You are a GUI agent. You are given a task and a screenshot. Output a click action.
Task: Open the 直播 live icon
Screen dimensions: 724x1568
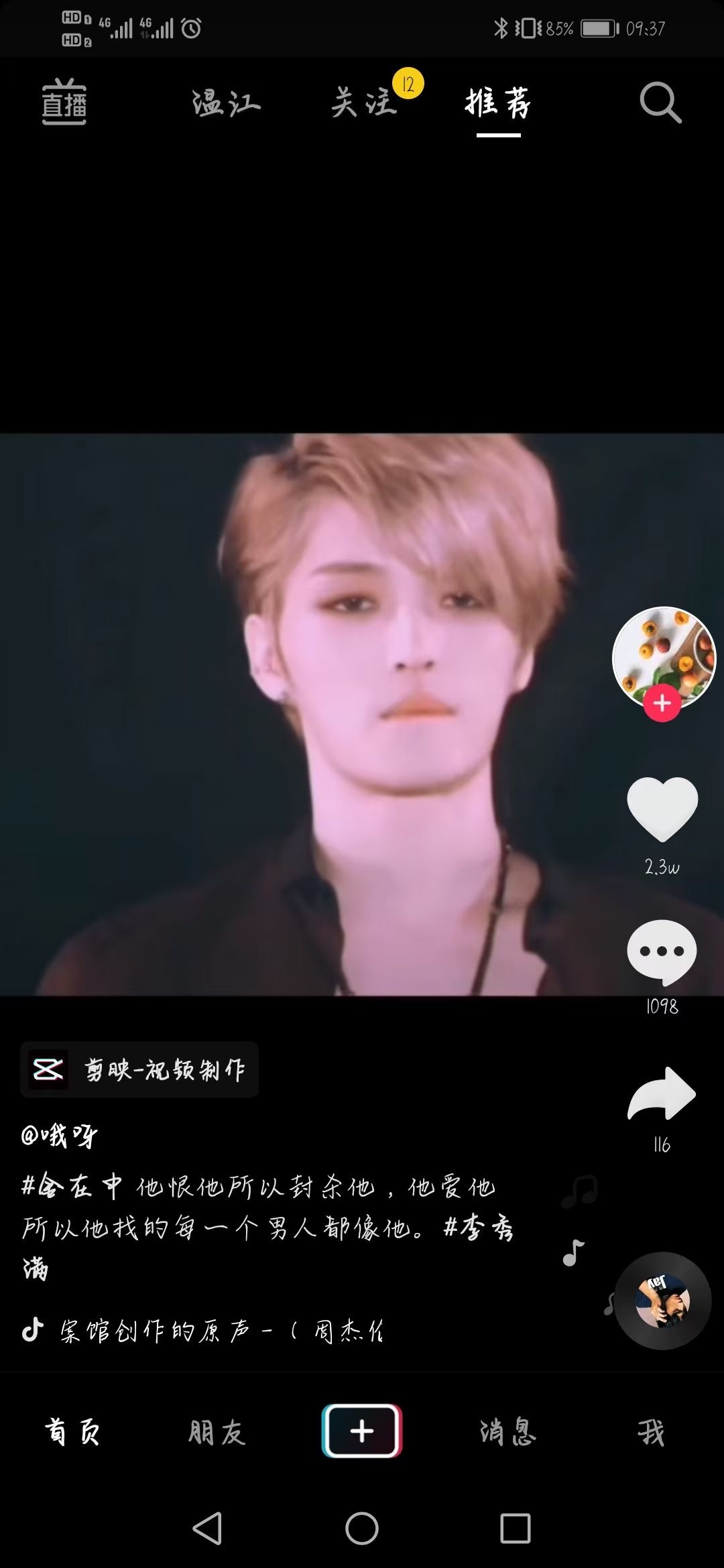64,103
